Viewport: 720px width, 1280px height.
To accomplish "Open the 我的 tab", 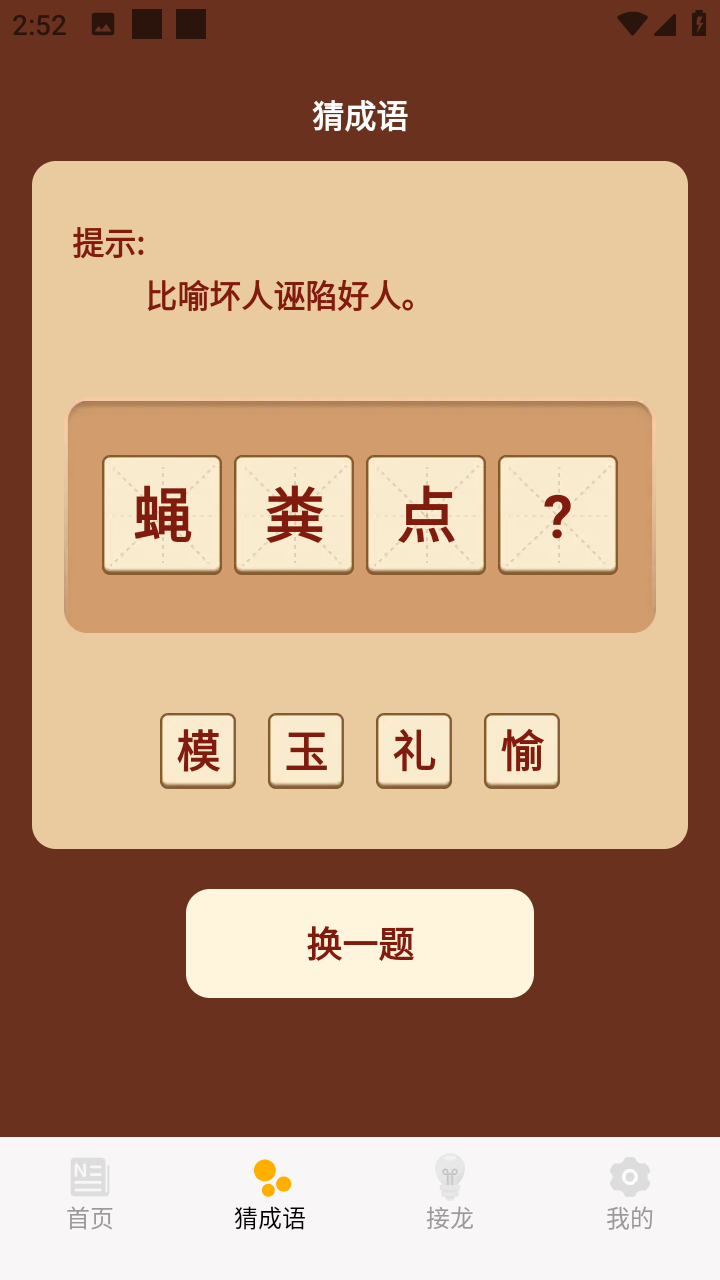I will tap(630, 1194).
